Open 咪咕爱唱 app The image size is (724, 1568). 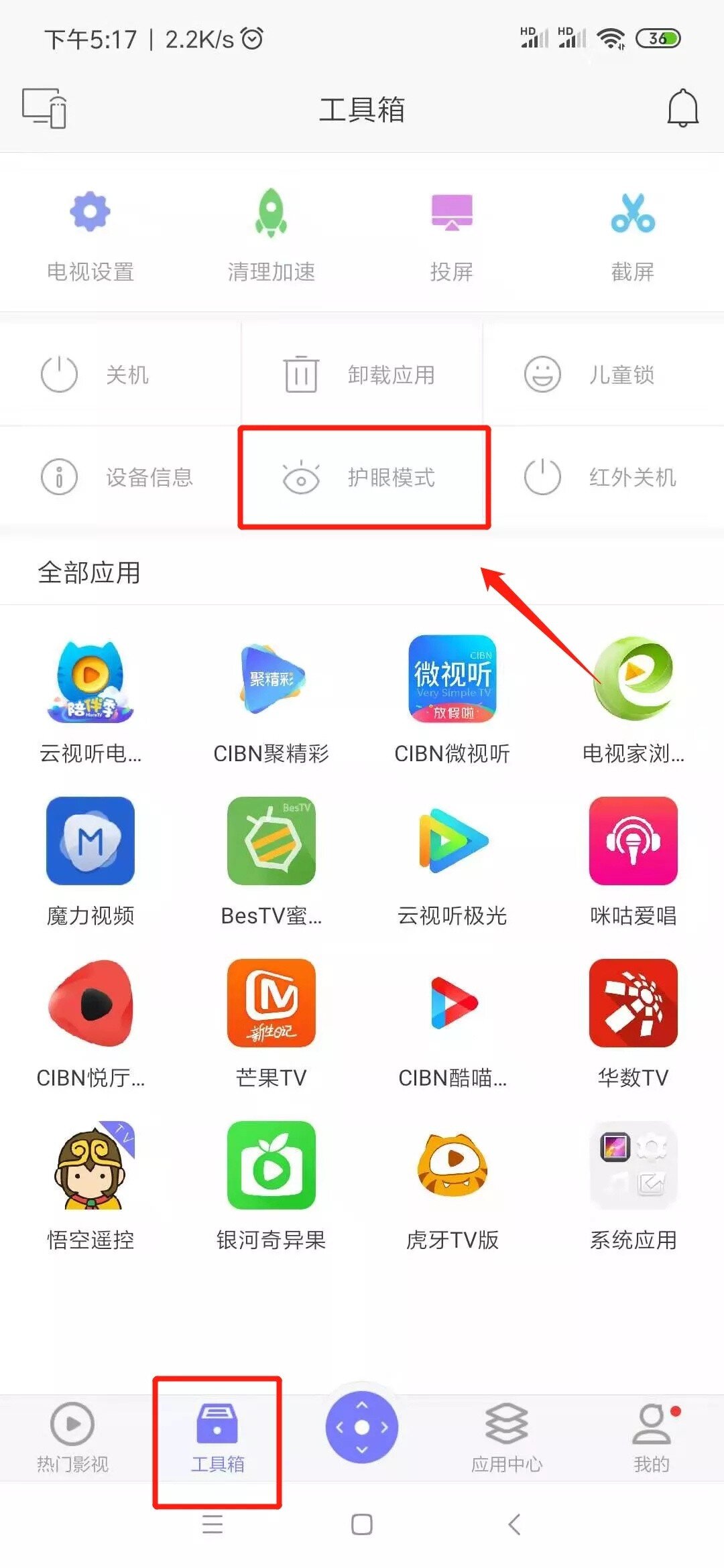pyautogui.click(x=633, y=841)
